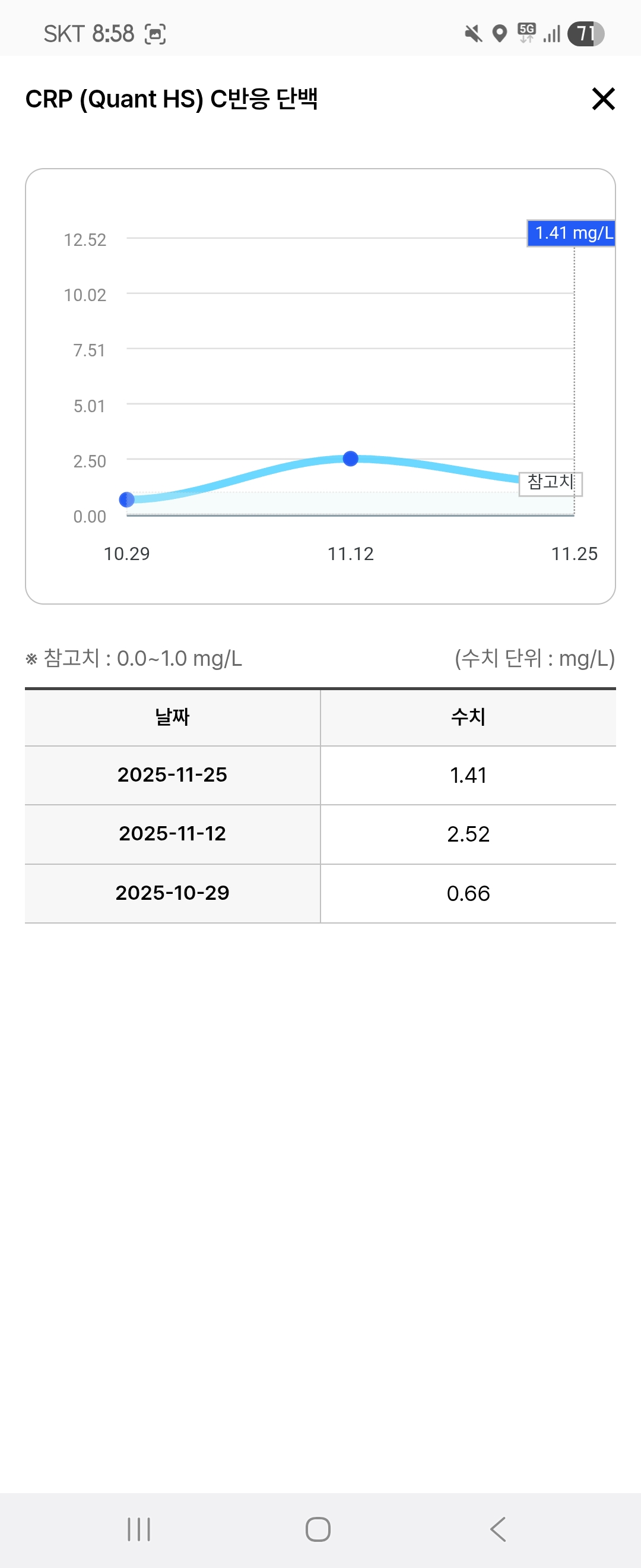Select the 11.12 data point on chart
This screenshot has height=1568, width=641.
[350, 459]
